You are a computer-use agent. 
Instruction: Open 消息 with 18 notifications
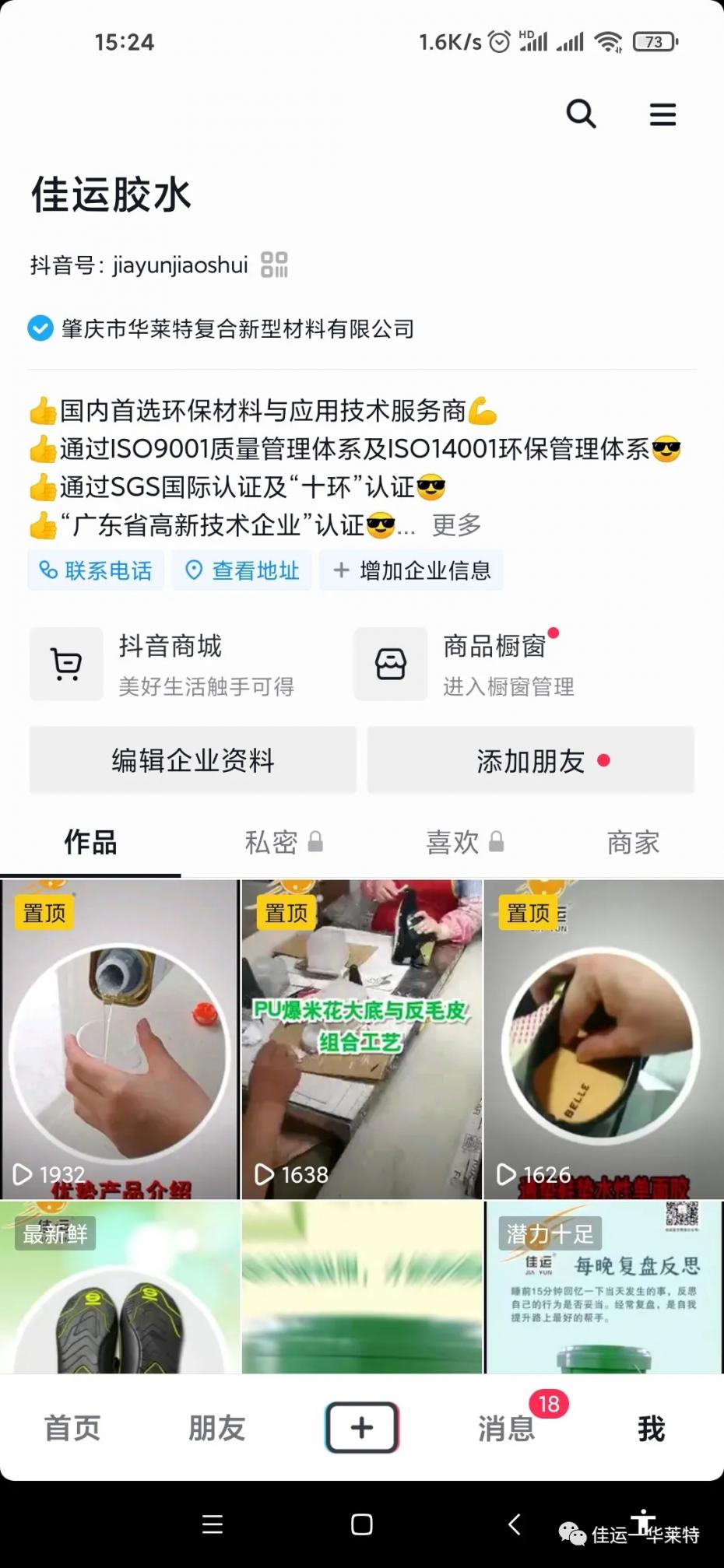tap(507, 1428)
